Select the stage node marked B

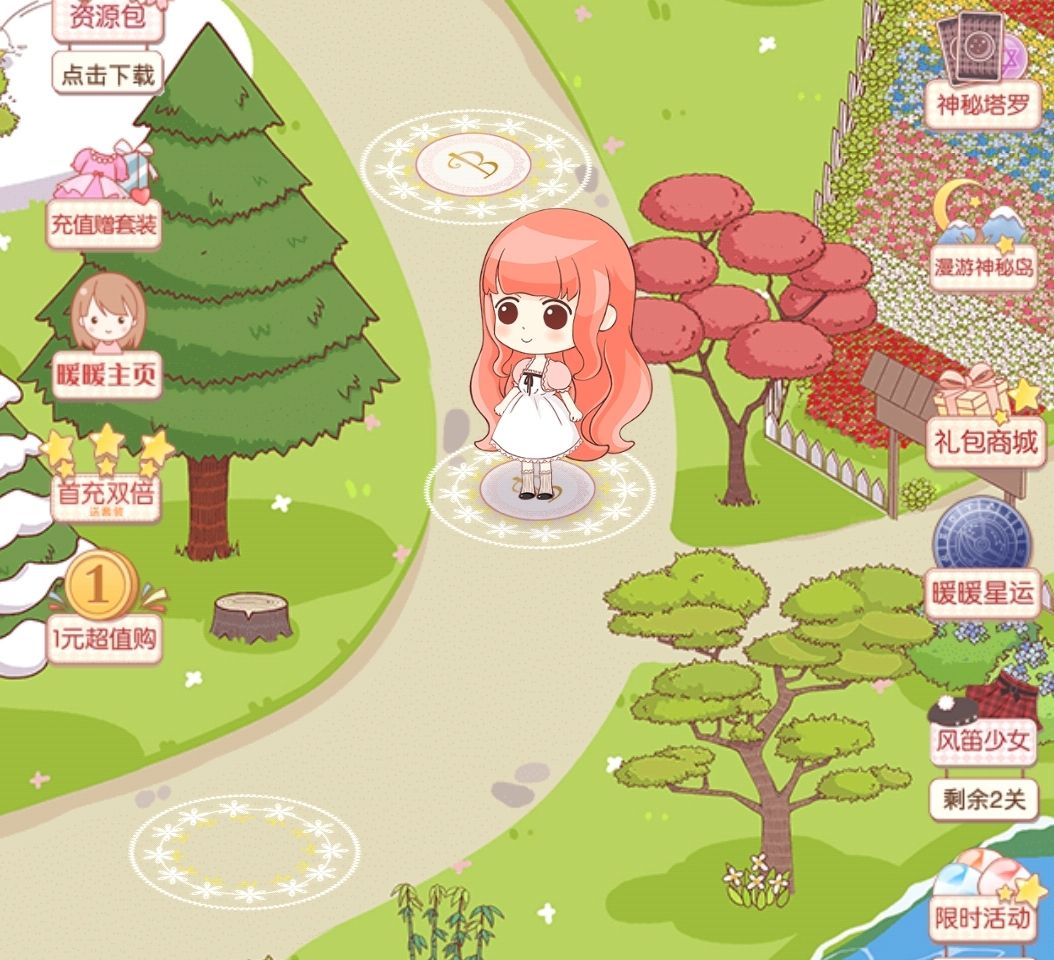(x=473, y=164)
